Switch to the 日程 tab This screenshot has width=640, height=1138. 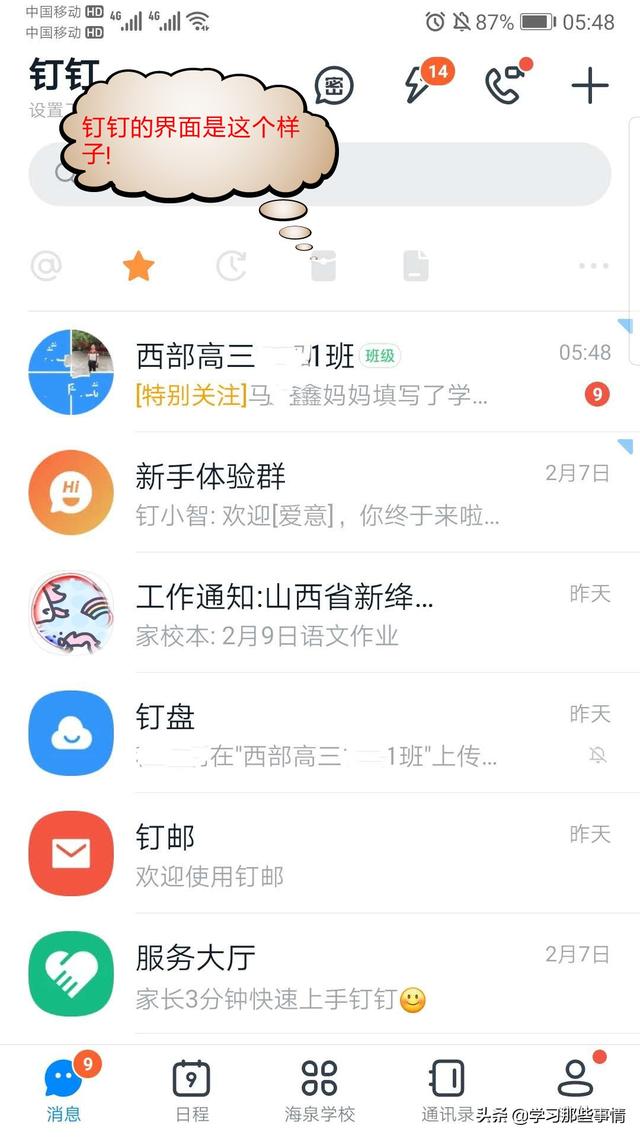point(192,1091)
